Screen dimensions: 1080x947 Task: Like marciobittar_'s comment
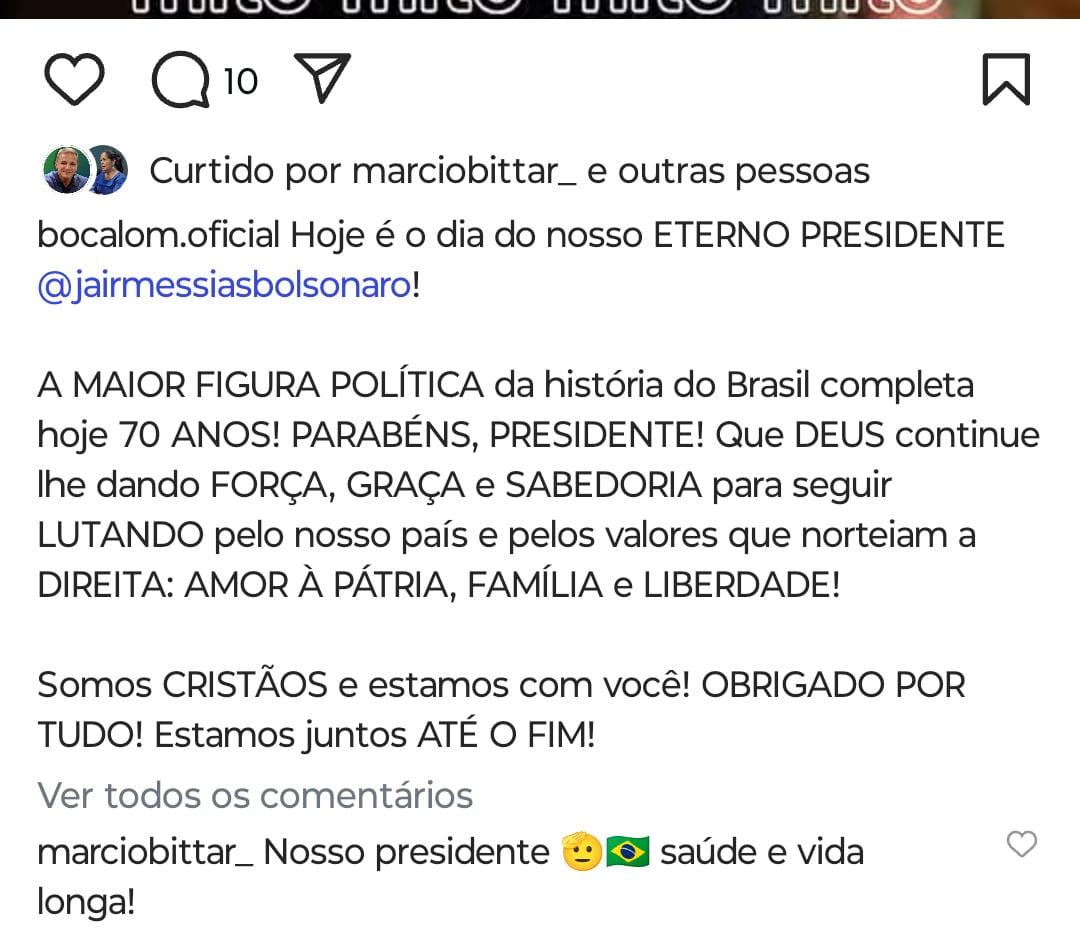1021,845
